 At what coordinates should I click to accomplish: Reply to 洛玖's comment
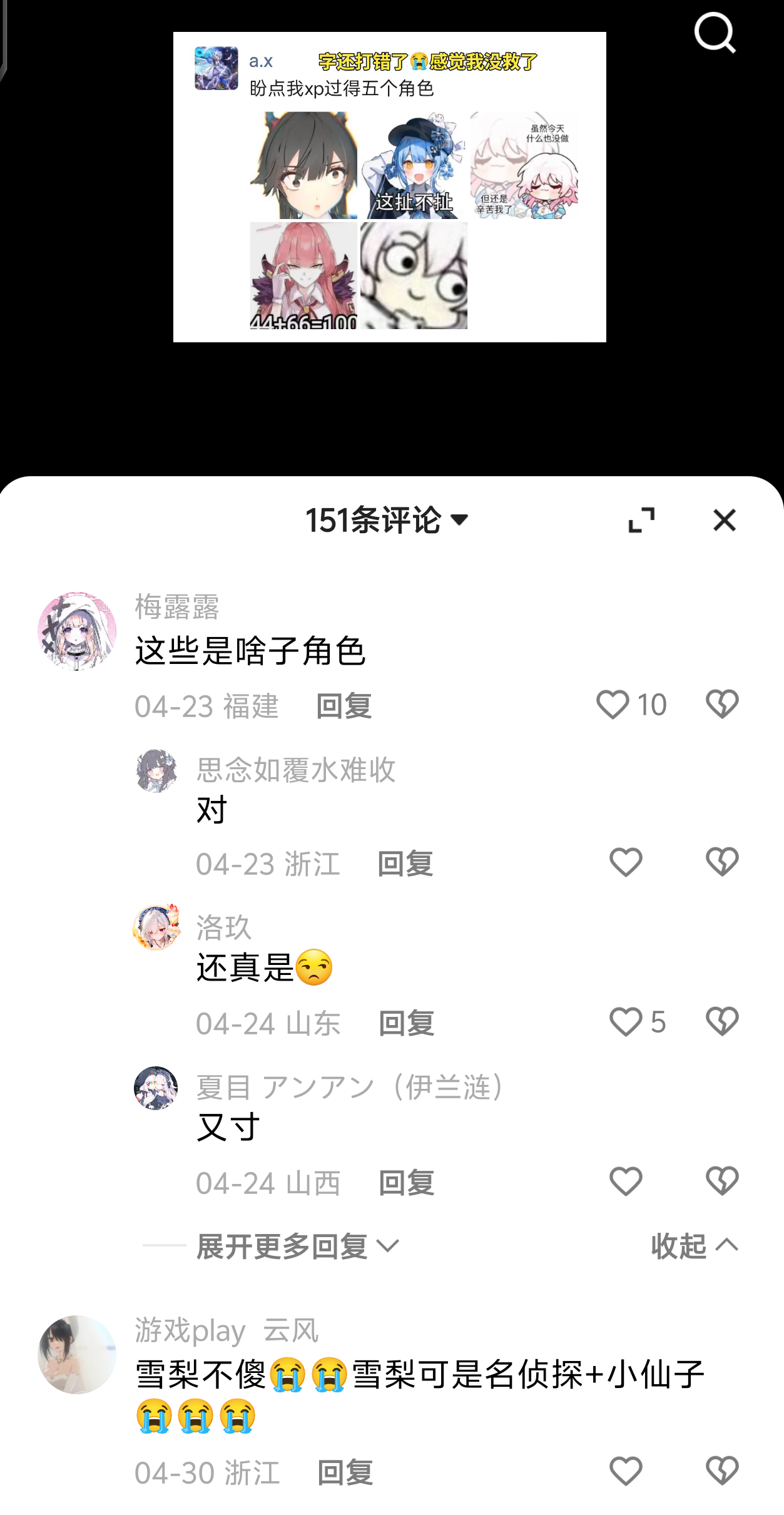(407, 1024)
